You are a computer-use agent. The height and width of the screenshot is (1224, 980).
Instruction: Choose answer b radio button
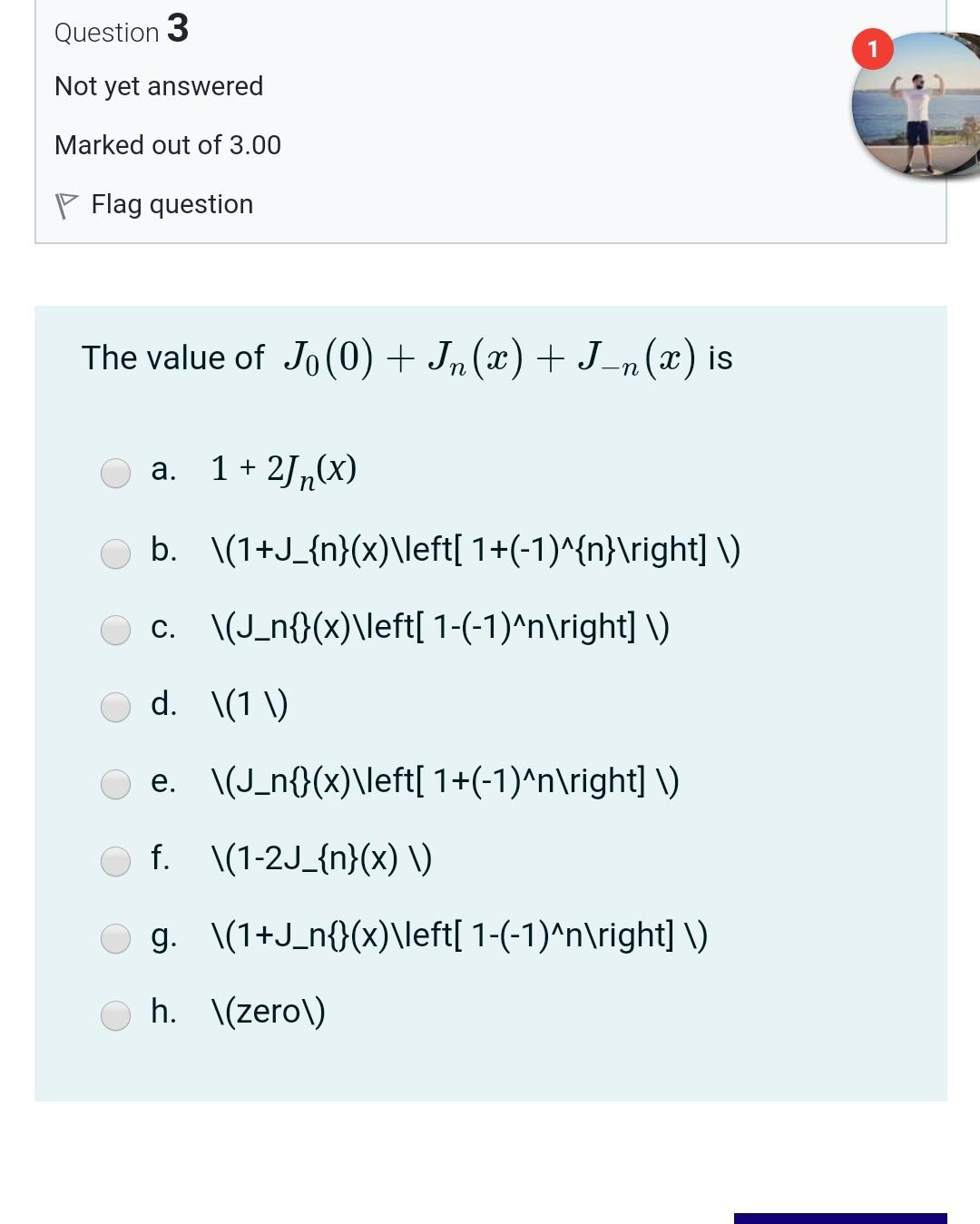coord(115,552)
